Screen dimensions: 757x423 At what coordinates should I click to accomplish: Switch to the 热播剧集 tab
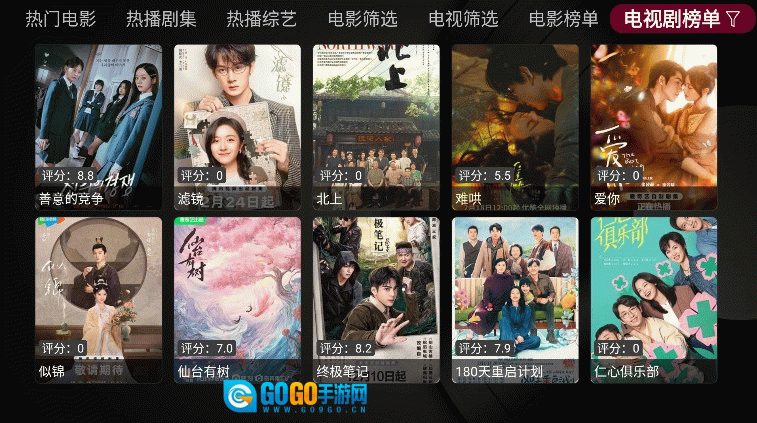click(x=161, y=18)
